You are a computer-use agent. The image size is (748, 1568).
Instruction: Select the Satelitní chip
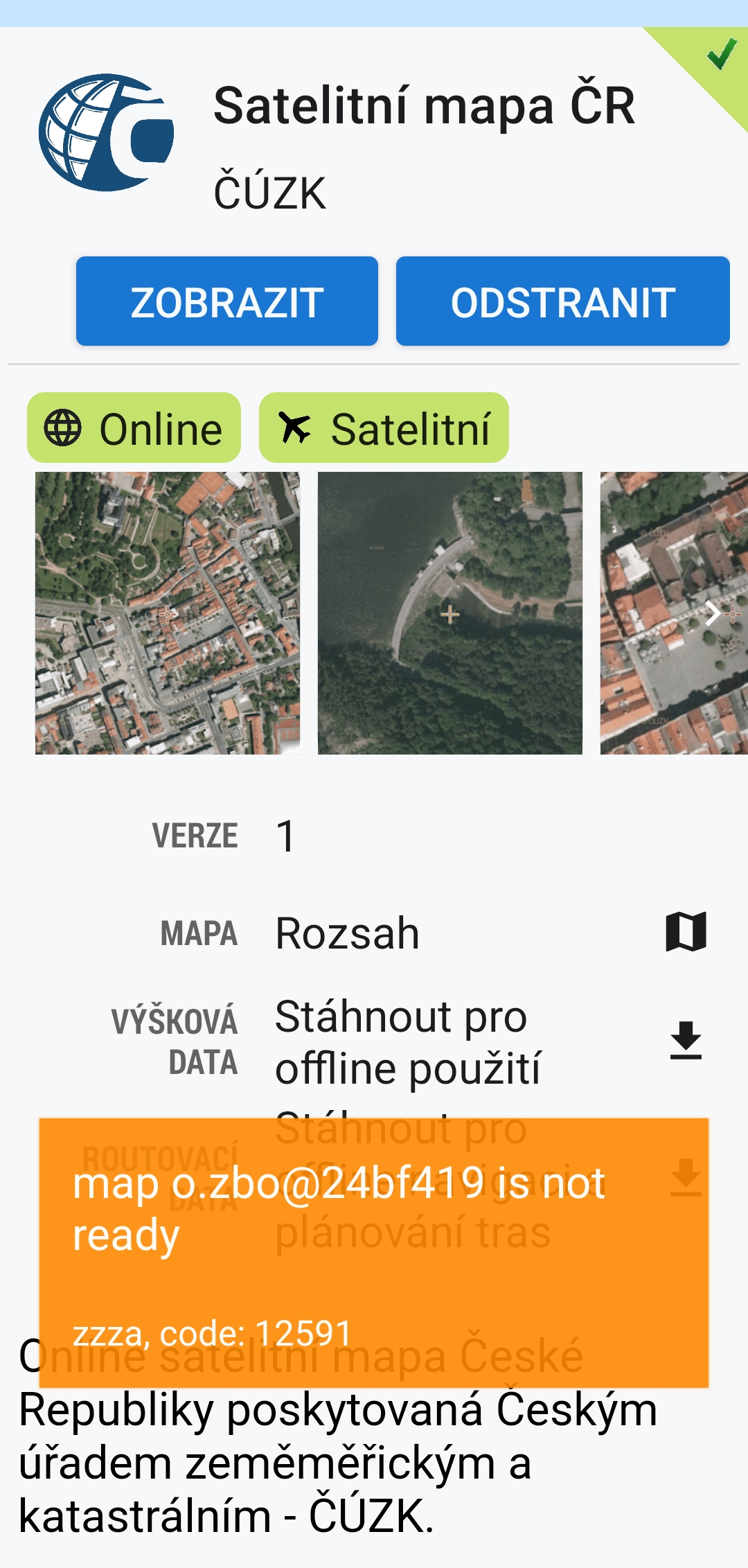384,428
